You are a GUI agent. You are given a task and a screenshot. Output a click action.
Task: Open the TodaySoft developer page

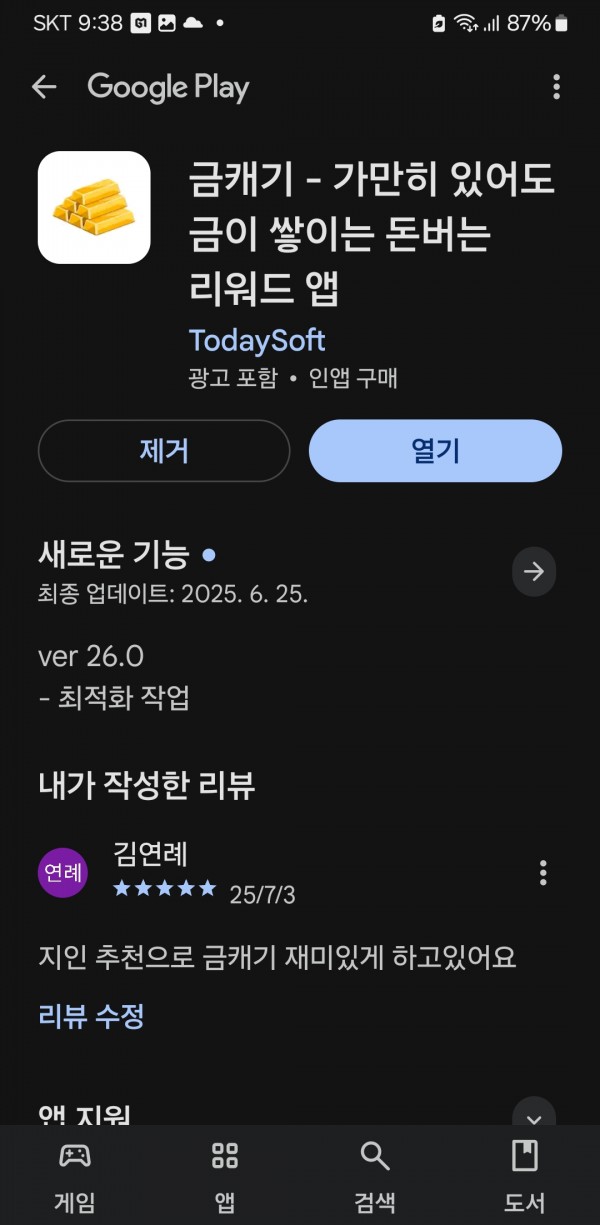coord(257,341)
